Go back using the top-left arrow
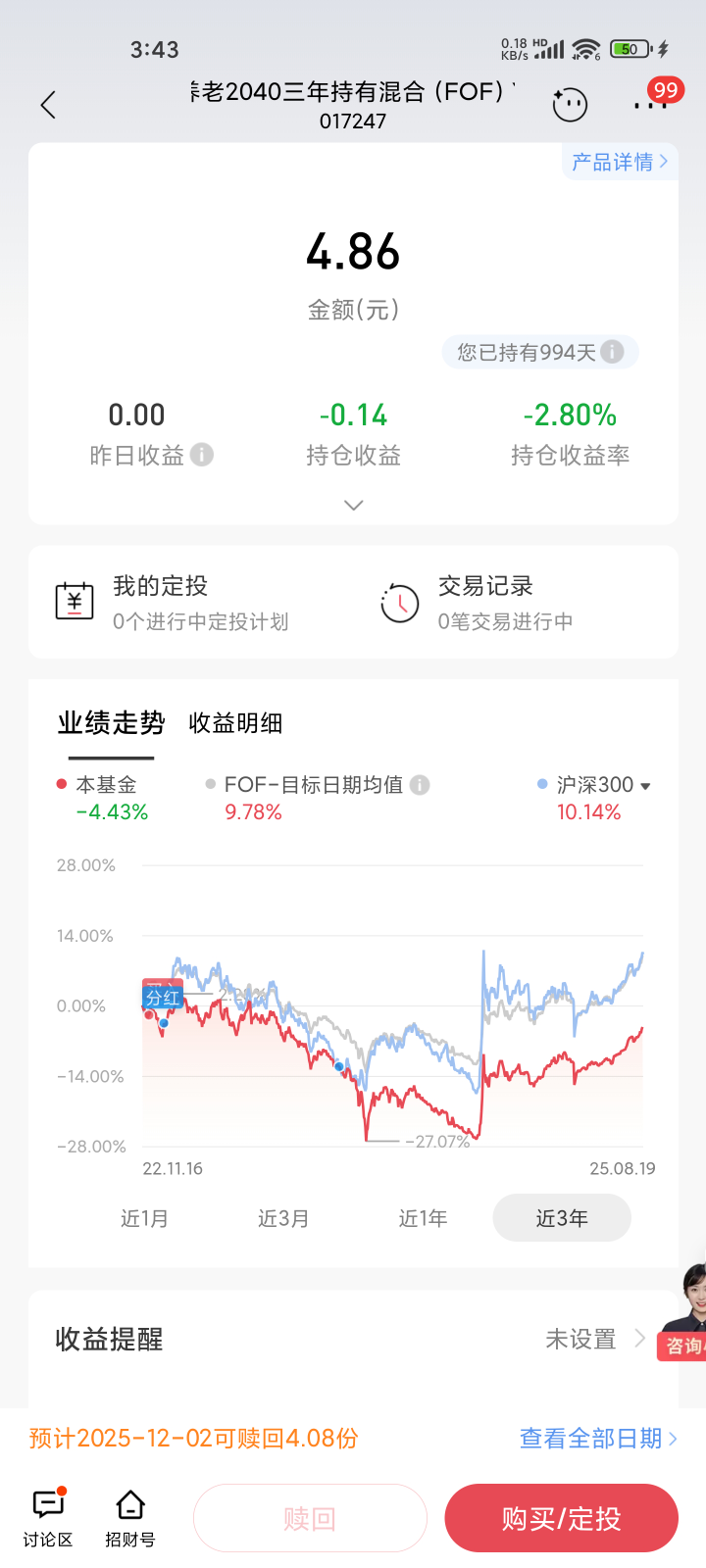The image size is (706, 1568). (x=48, y=105)
